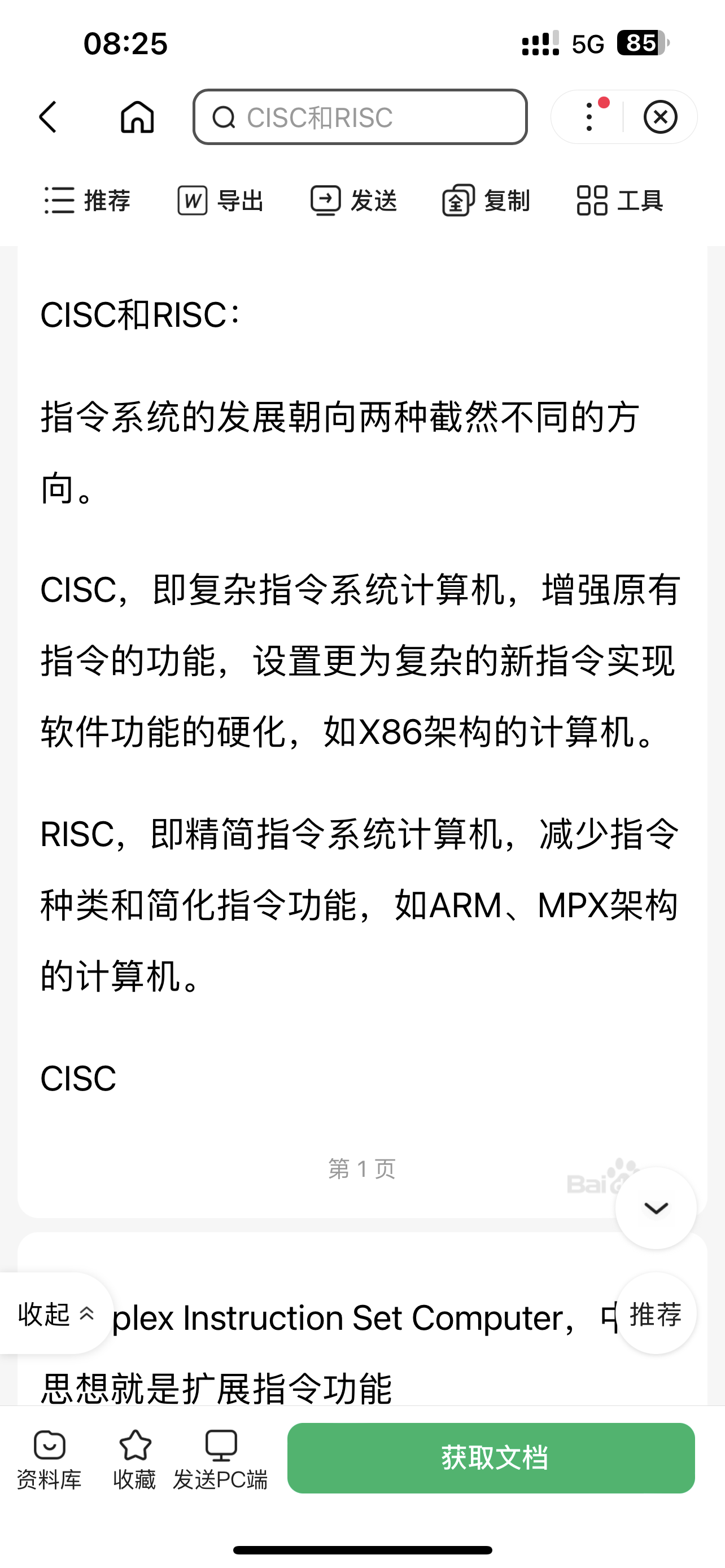Open the 工具 tools menu
Viewport: 725px width, 1568px height.
(x=619, y=200)
